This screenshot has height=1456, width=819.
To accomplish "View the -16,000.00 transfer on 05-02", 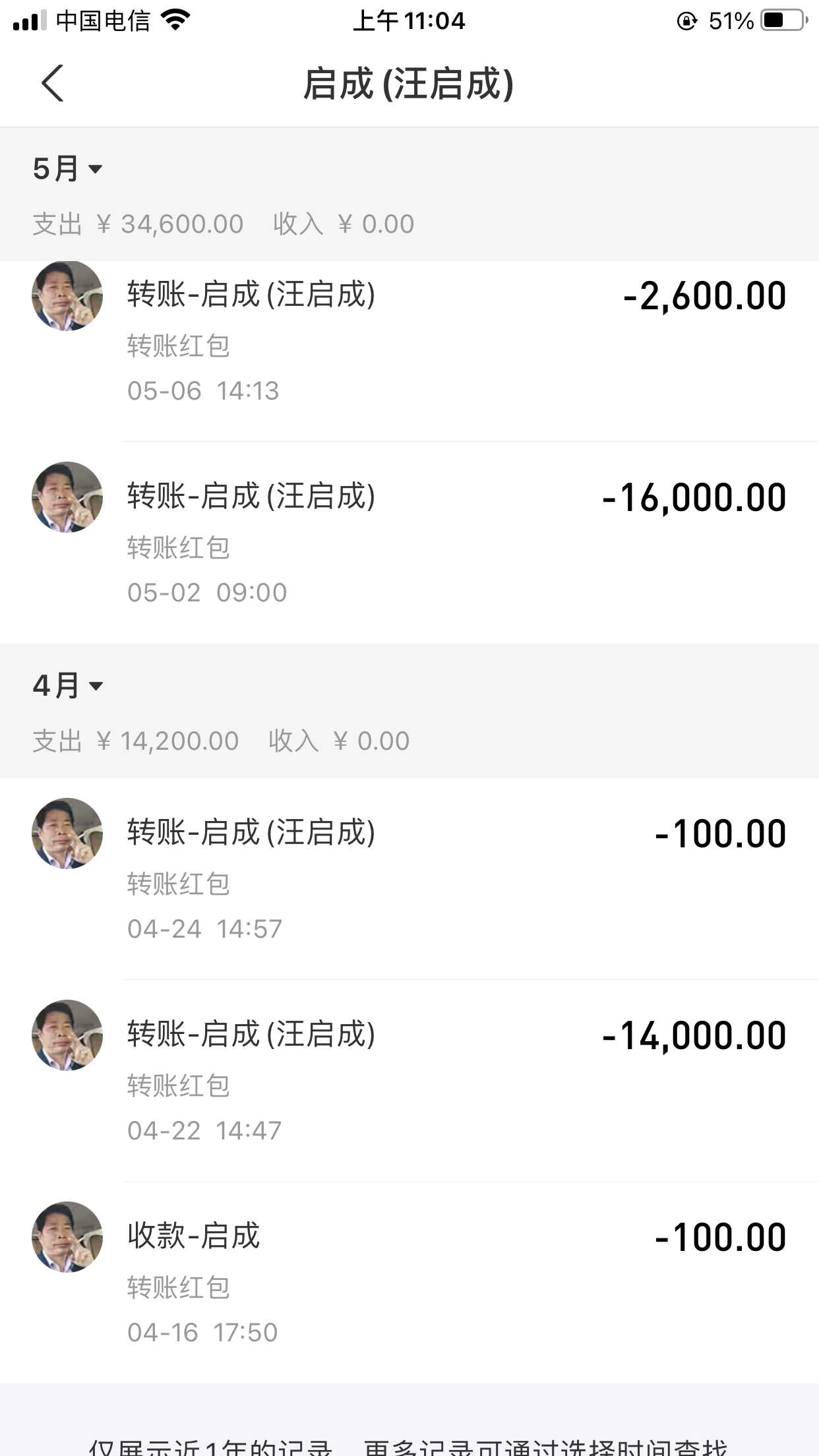I will pos(409,543).
